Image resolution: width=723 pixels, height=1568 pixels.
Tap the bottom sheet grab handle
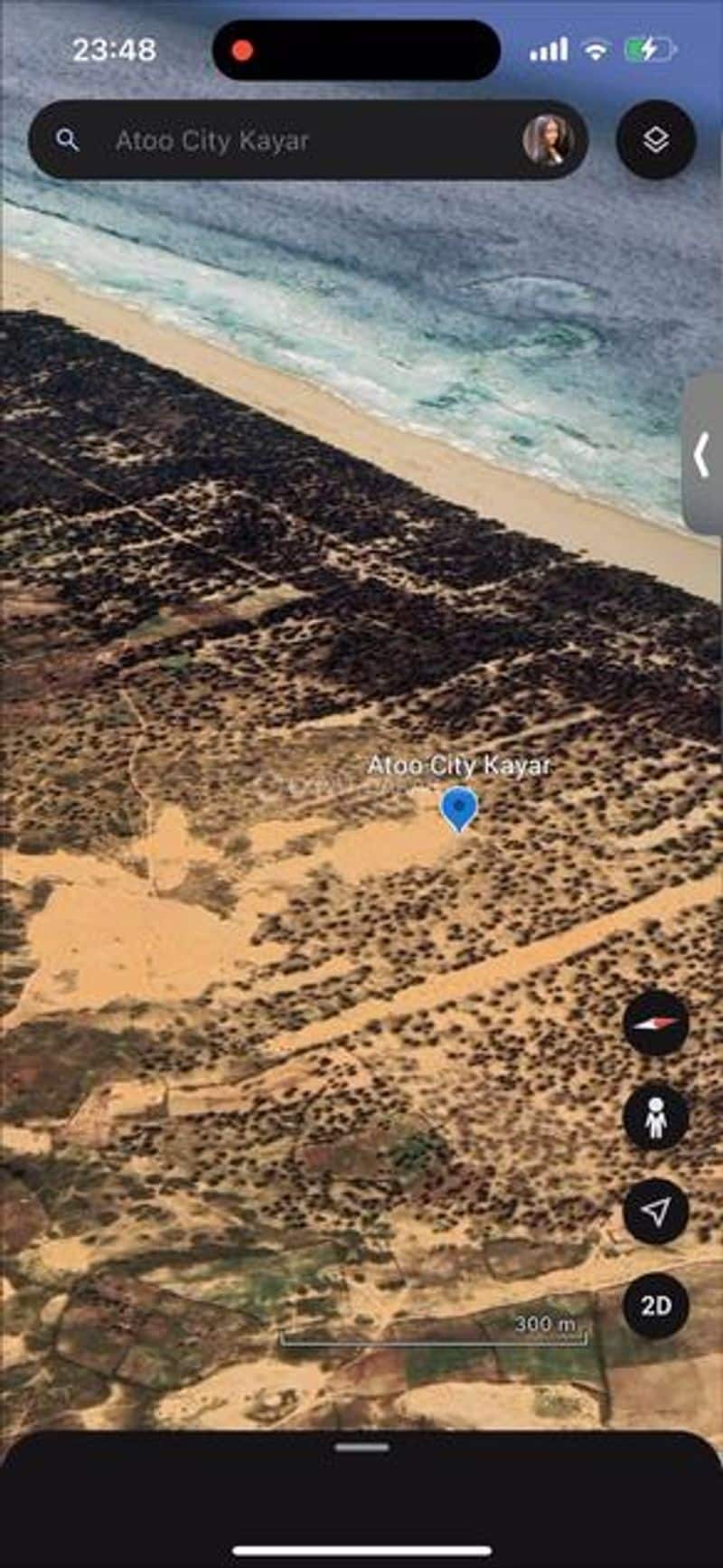[361, 1447]
